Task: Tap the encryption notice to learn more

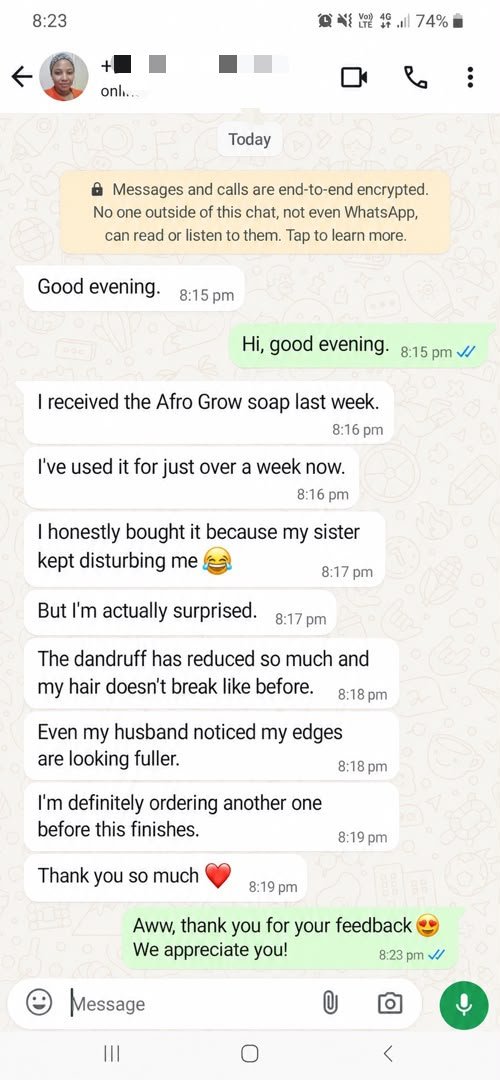Action: (x=256, y=212)
